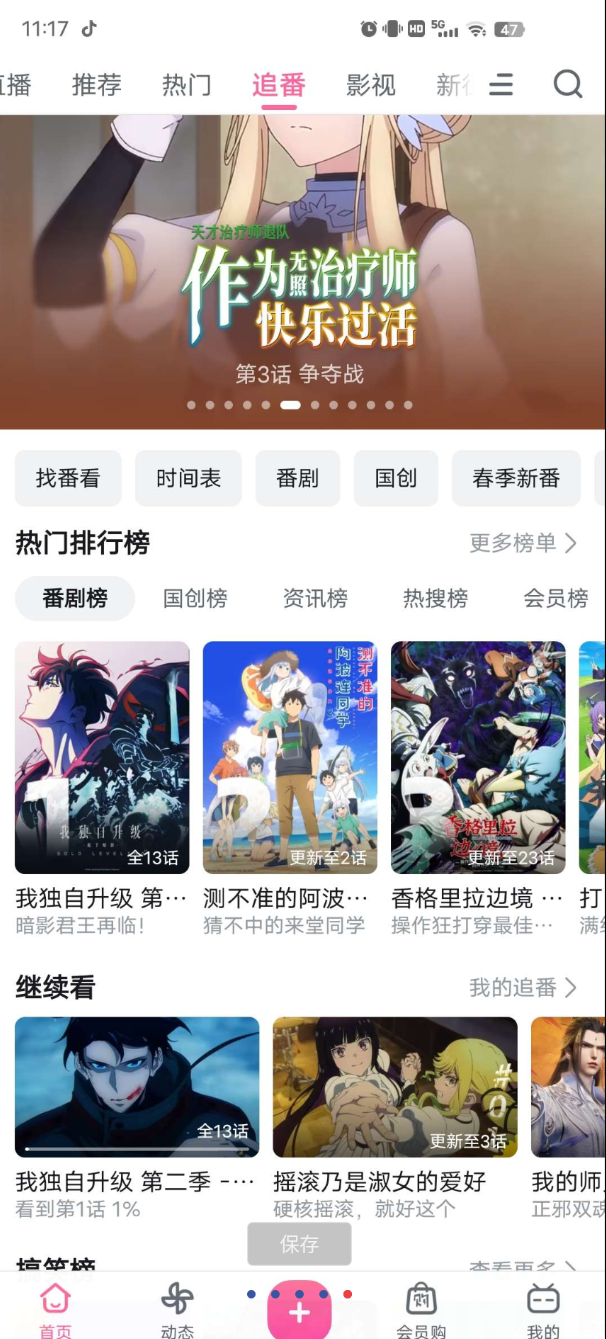Switch to the 热搜榜 ranking

click(435, 598)
